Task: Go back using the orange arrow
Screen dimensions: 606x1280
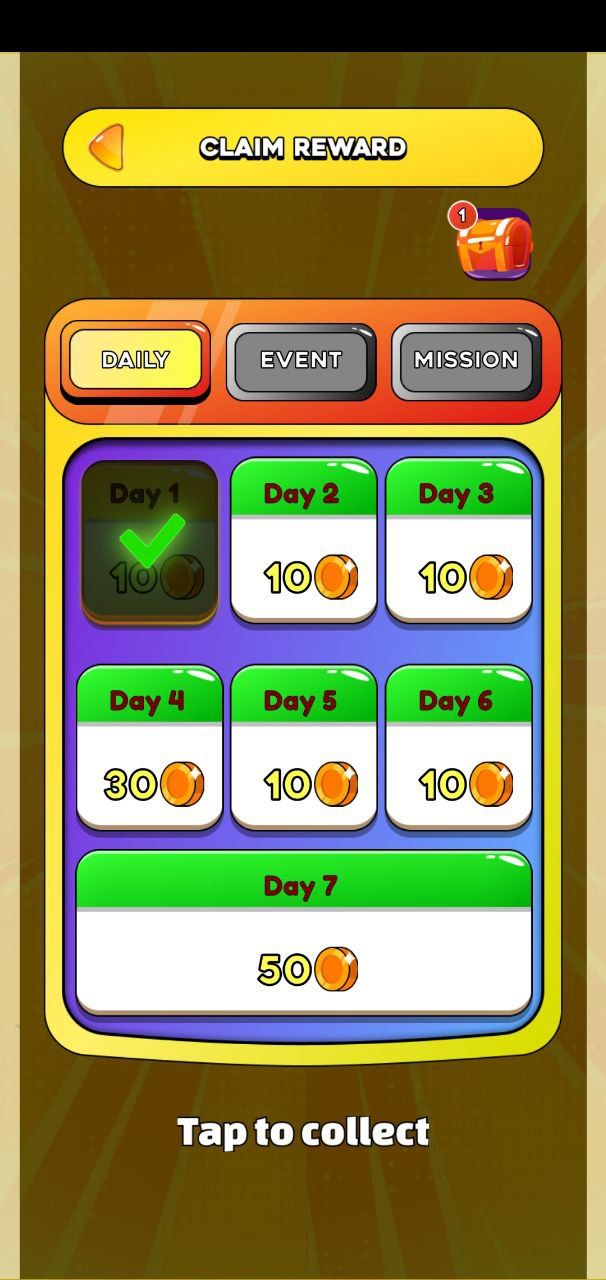Action: 106,148
